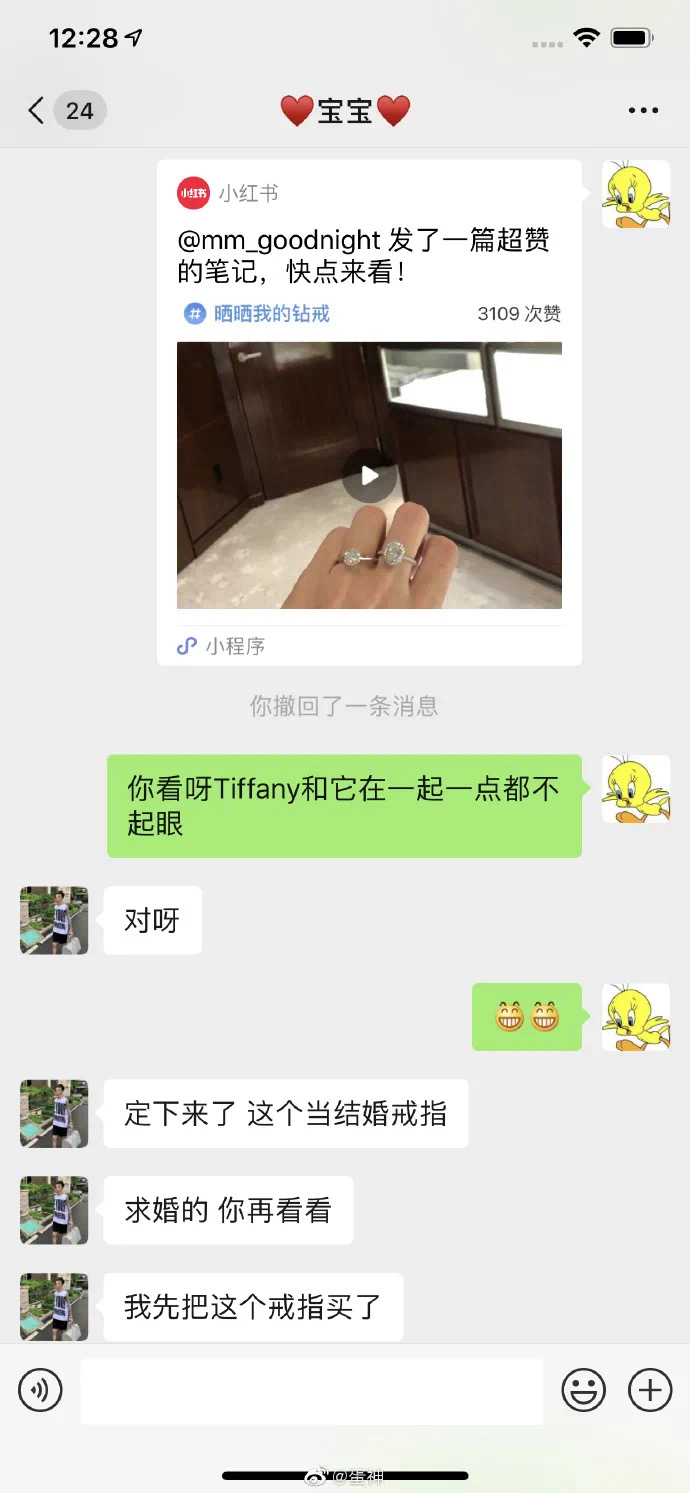Open the shared 小红书 mini-program card
The image size is (690, 1493).
coord(369,412)
